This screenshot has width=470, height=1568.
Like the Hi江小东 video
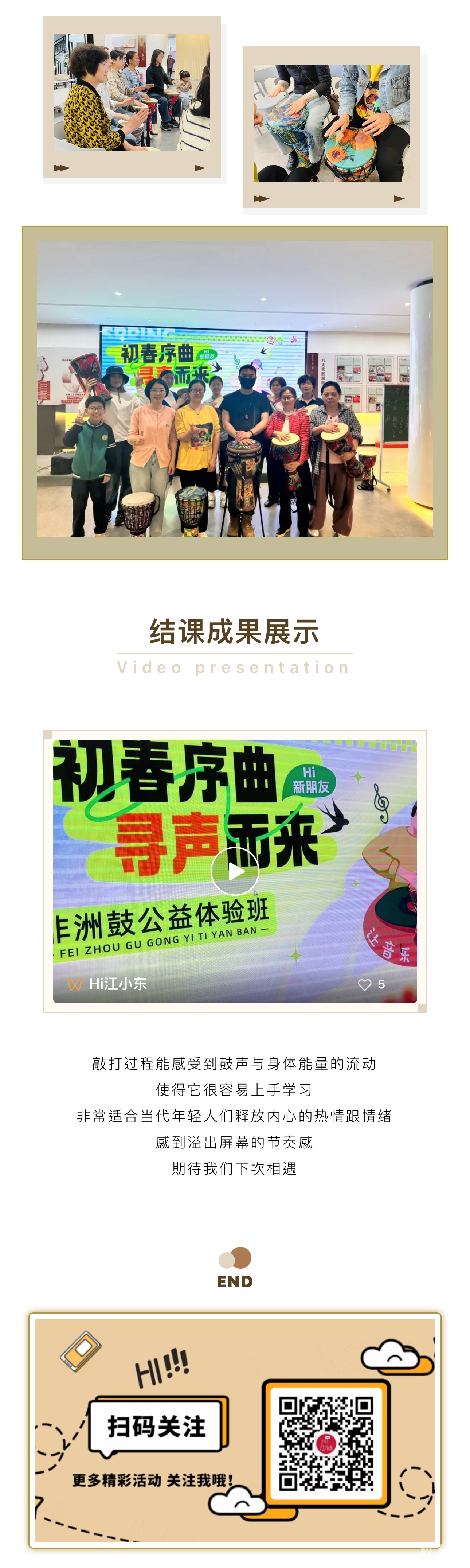(x=365, y=984)
